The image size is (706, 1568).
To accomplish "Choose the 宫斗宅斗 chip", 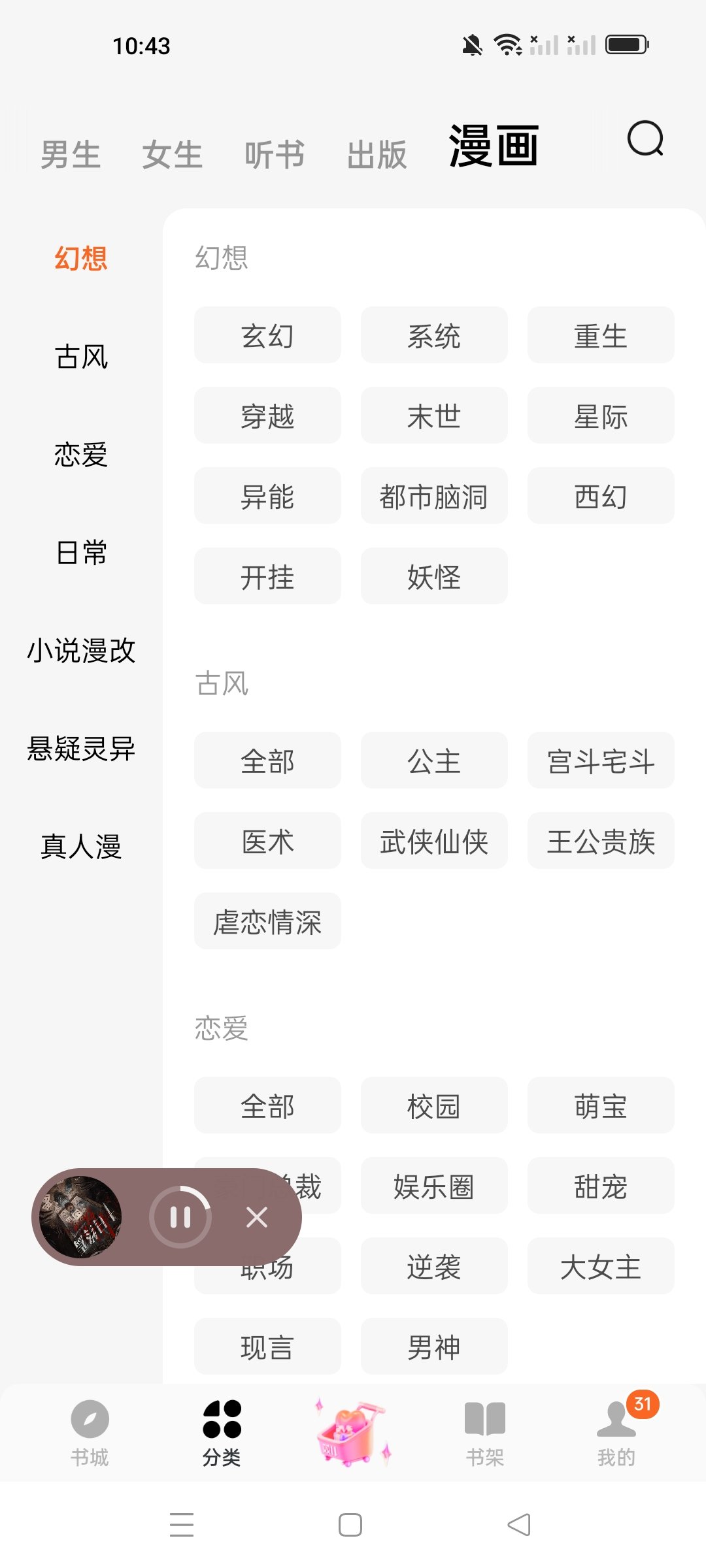I will (601, 761).
